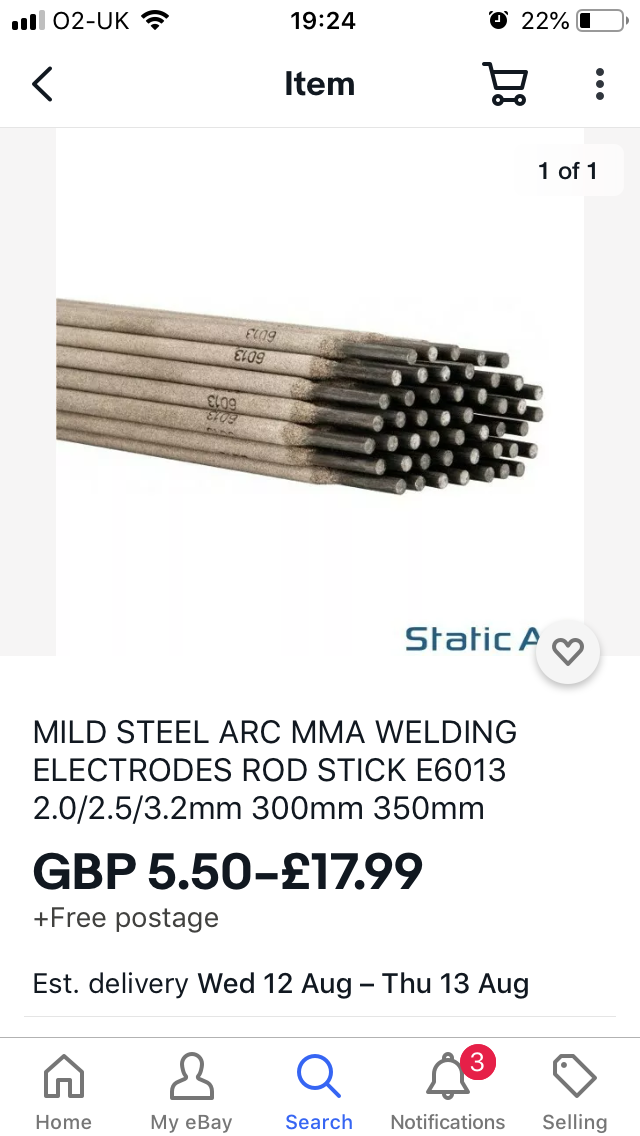Switch to the Selling tab
This screenshot has height=1136, width=640.
pyautogui.click(x=575, y=1092)
